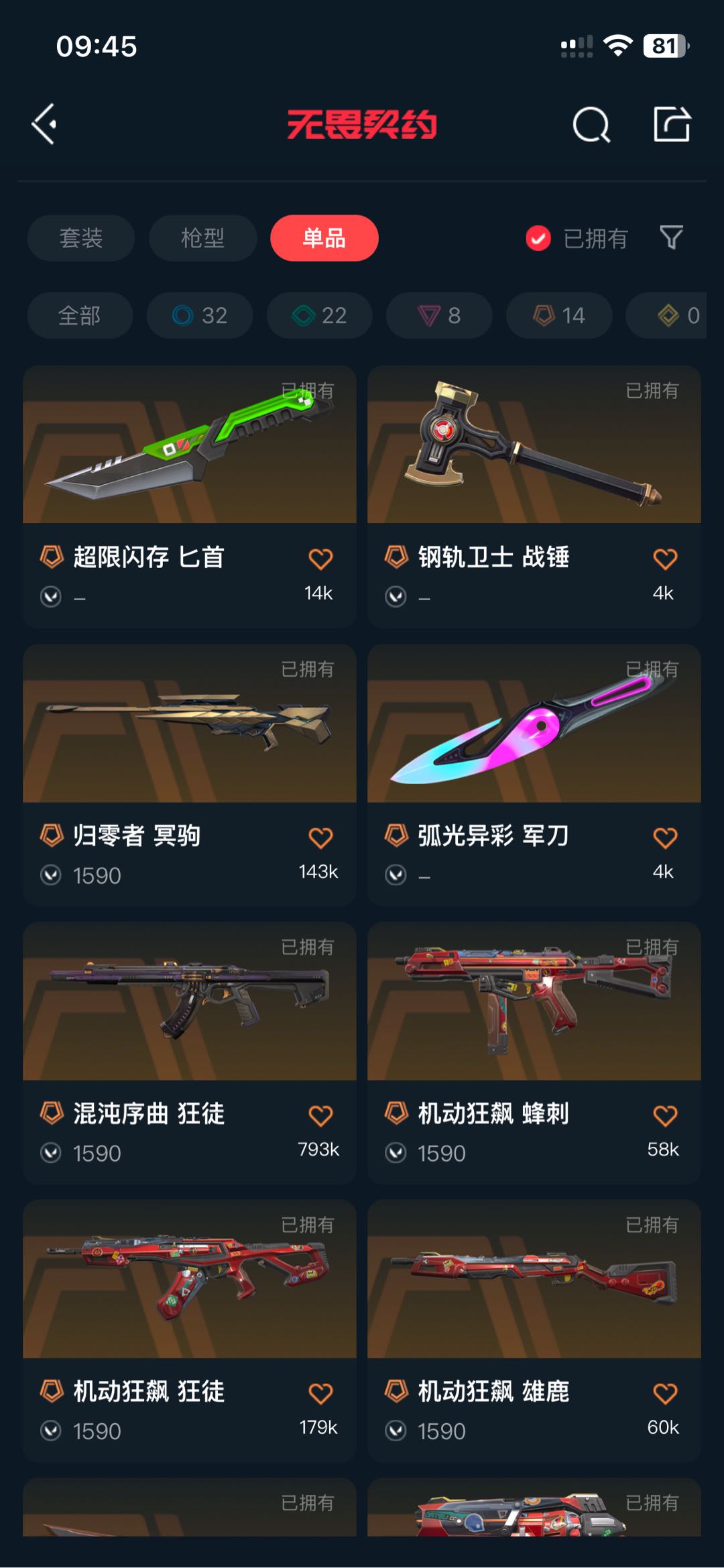Filter by the chip showing 14

pos(558,315)
